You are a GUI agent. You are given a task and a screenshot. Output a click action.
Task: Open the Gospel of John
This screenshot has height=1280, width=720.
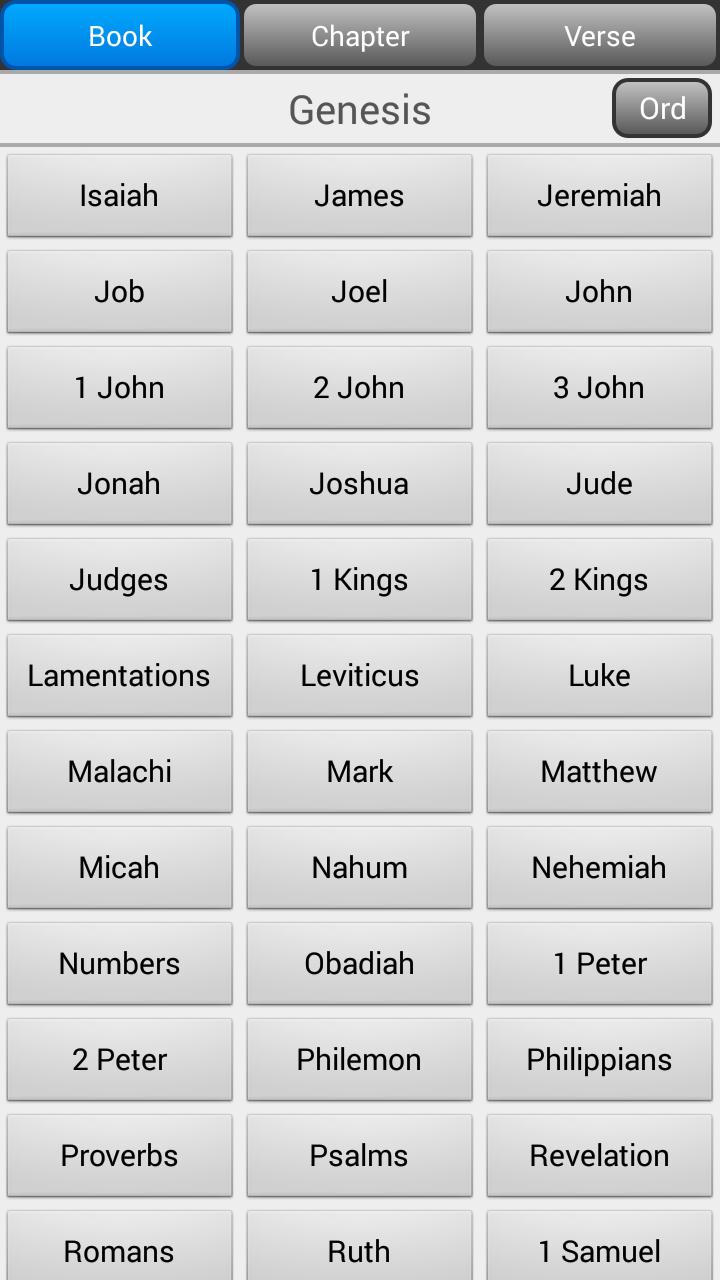tap(599, 291)
